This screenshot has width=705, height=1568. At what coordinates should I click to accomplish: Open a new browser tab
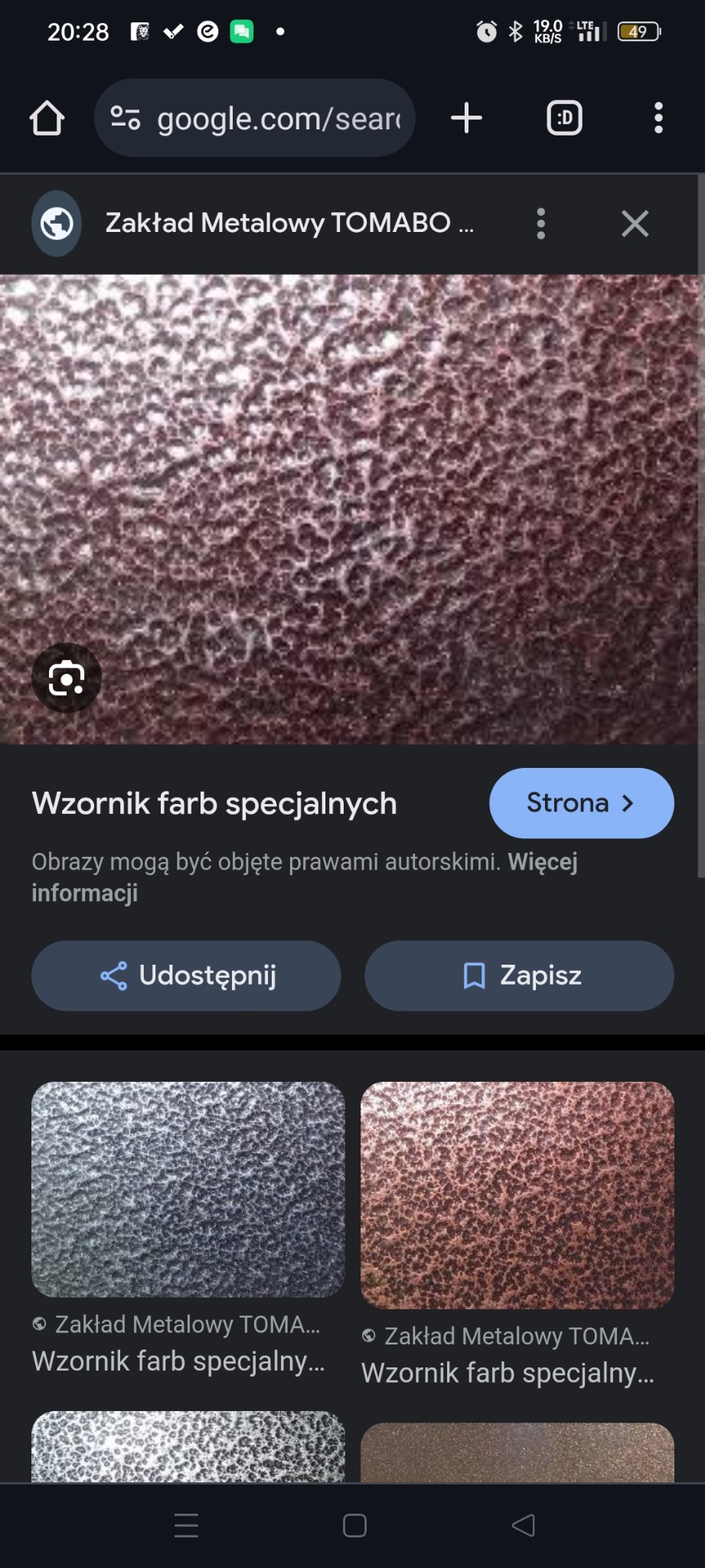coord(467,118)
